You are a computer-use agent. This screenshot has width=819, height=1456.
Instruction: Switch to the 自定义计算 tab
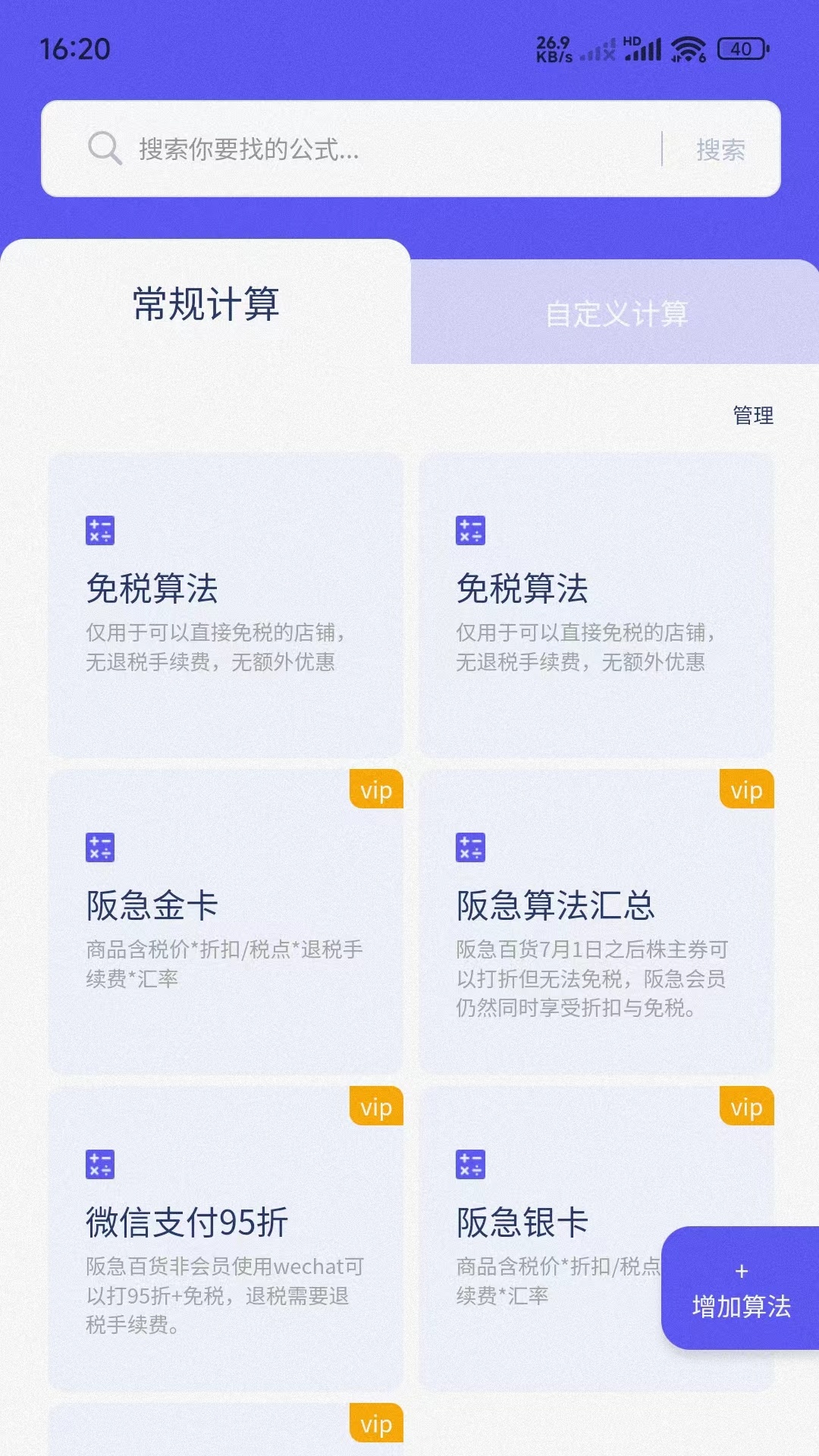pos(616,313)
